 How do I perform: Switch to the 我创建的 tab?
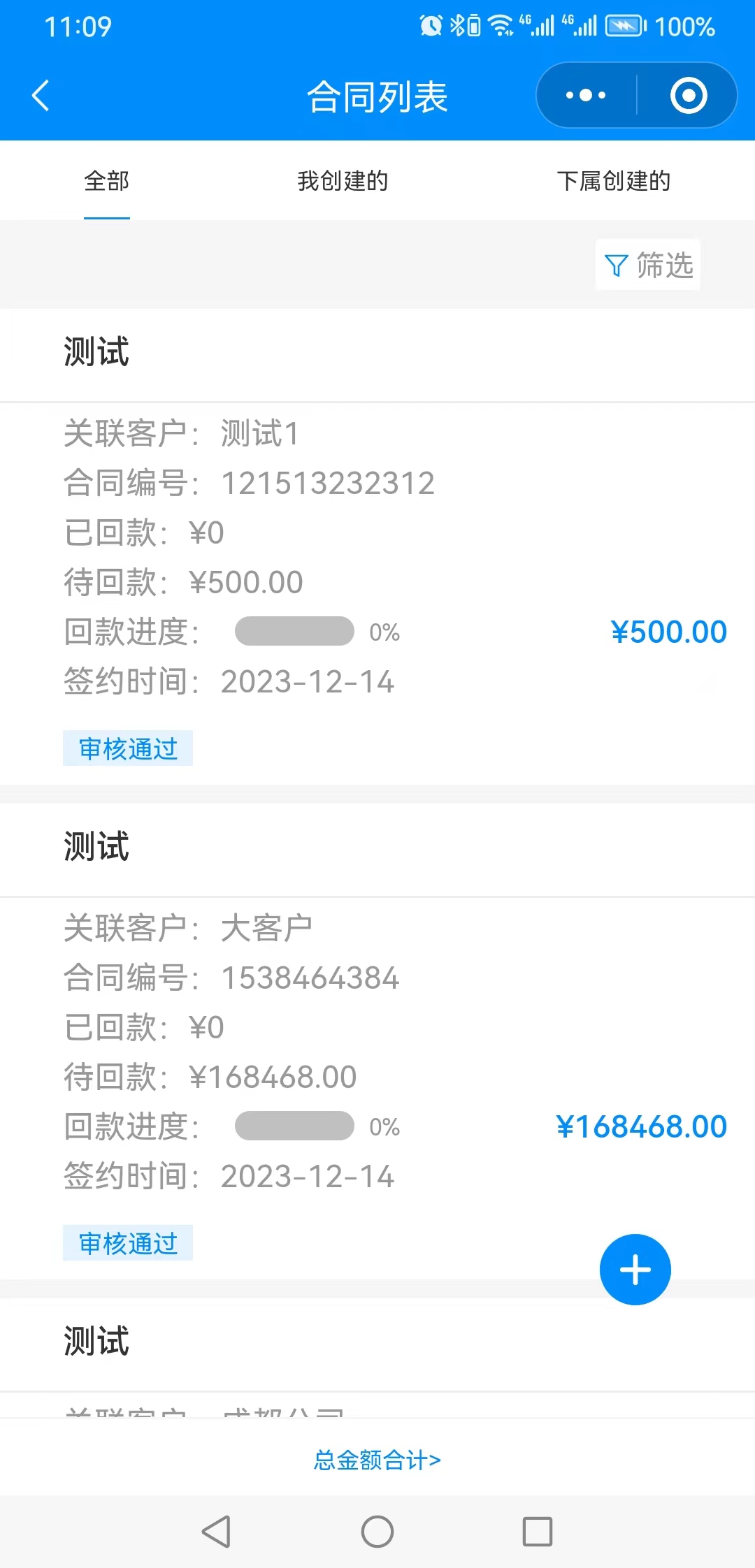pos(343,181)
